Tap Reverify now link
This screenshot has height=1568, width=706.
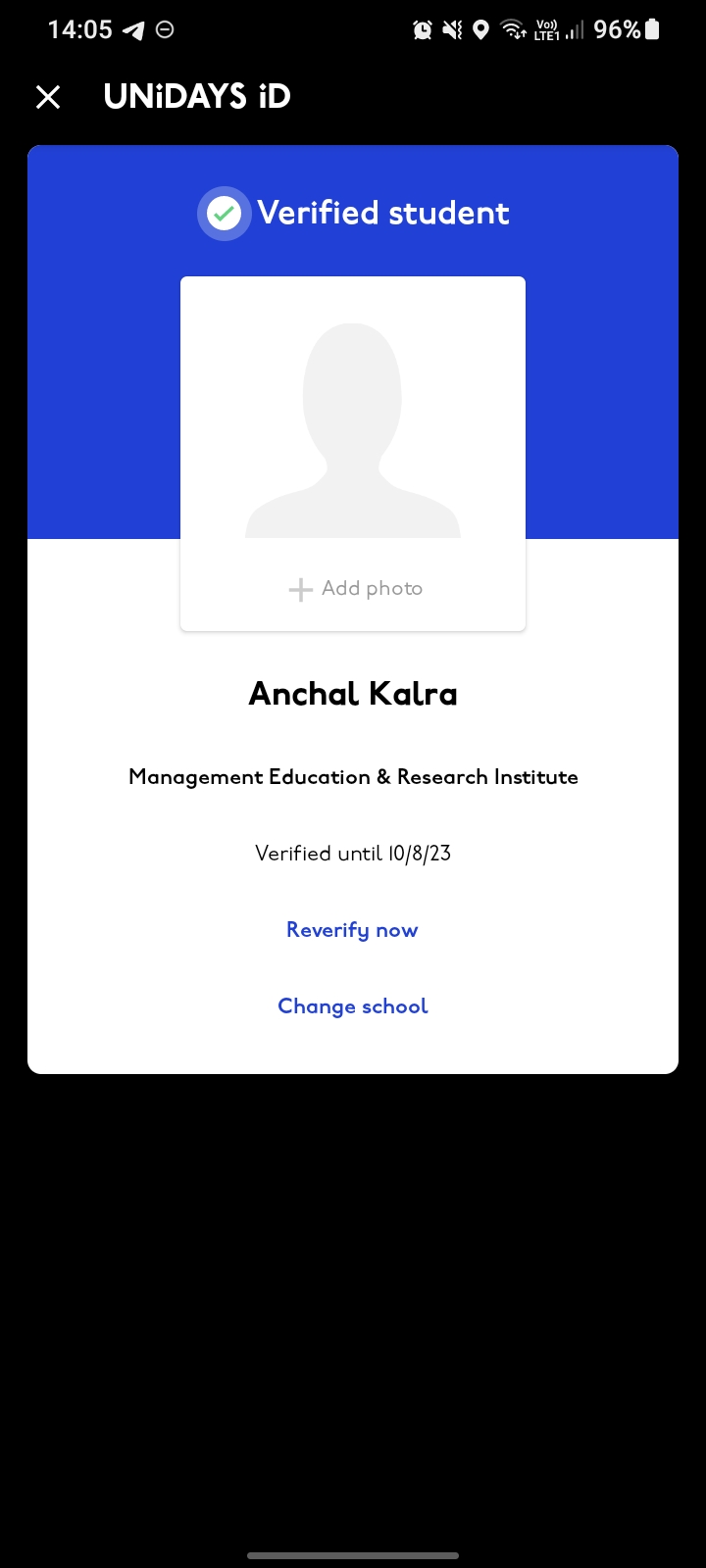[x=352, y=930]
